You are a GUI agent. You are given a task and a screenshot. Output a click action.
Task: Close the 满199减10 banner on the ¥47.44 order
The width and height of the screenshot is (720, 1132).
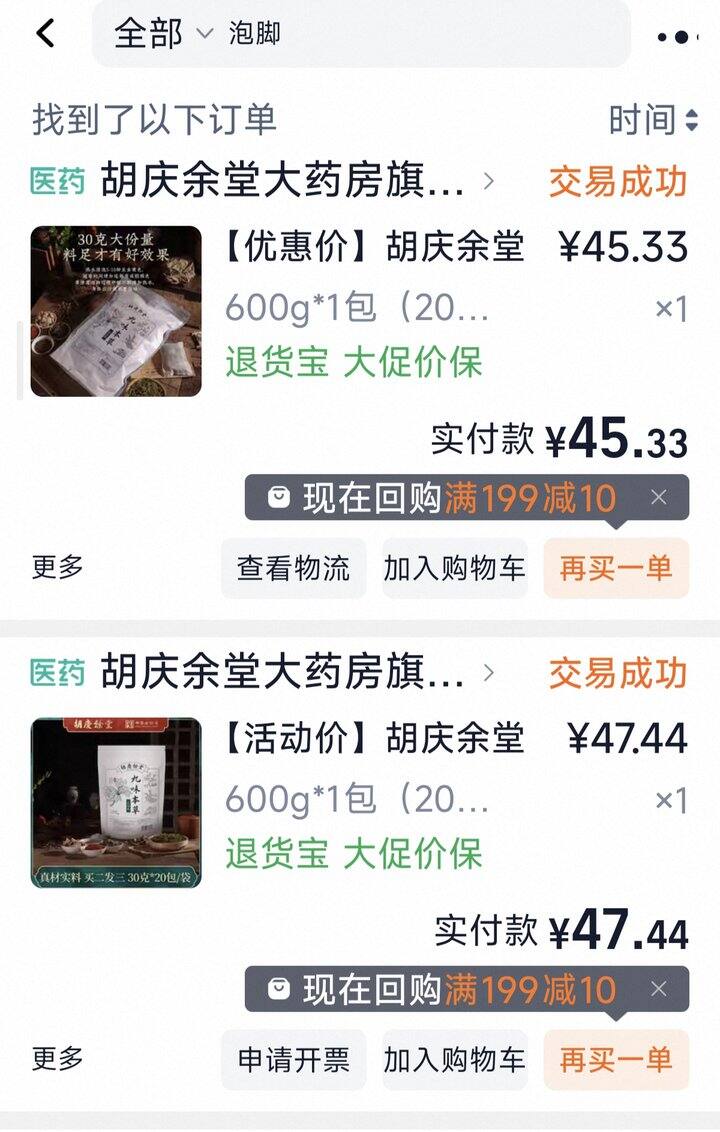click(658, 989)
